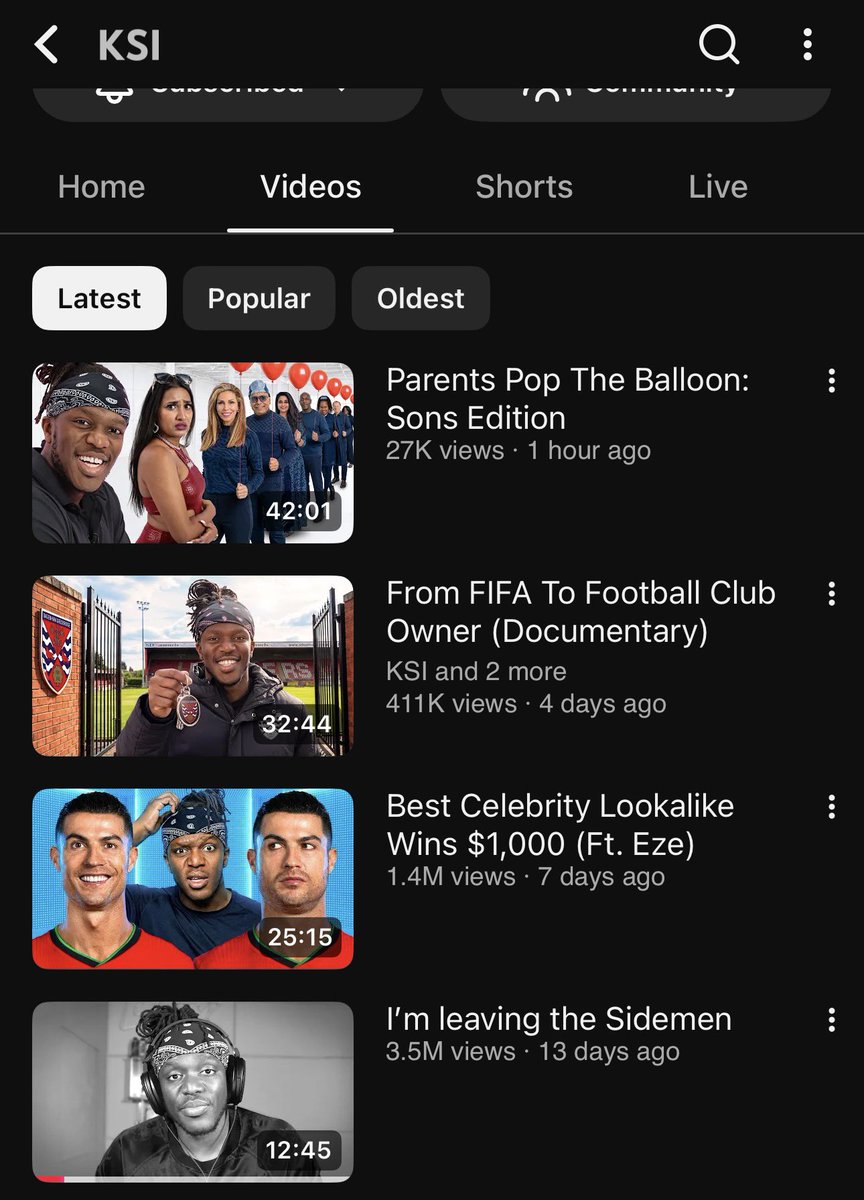This screenshot has height=1200, width=864.
Task: Open options for Parents Pop The Balloon video
Action: (831, 380)
